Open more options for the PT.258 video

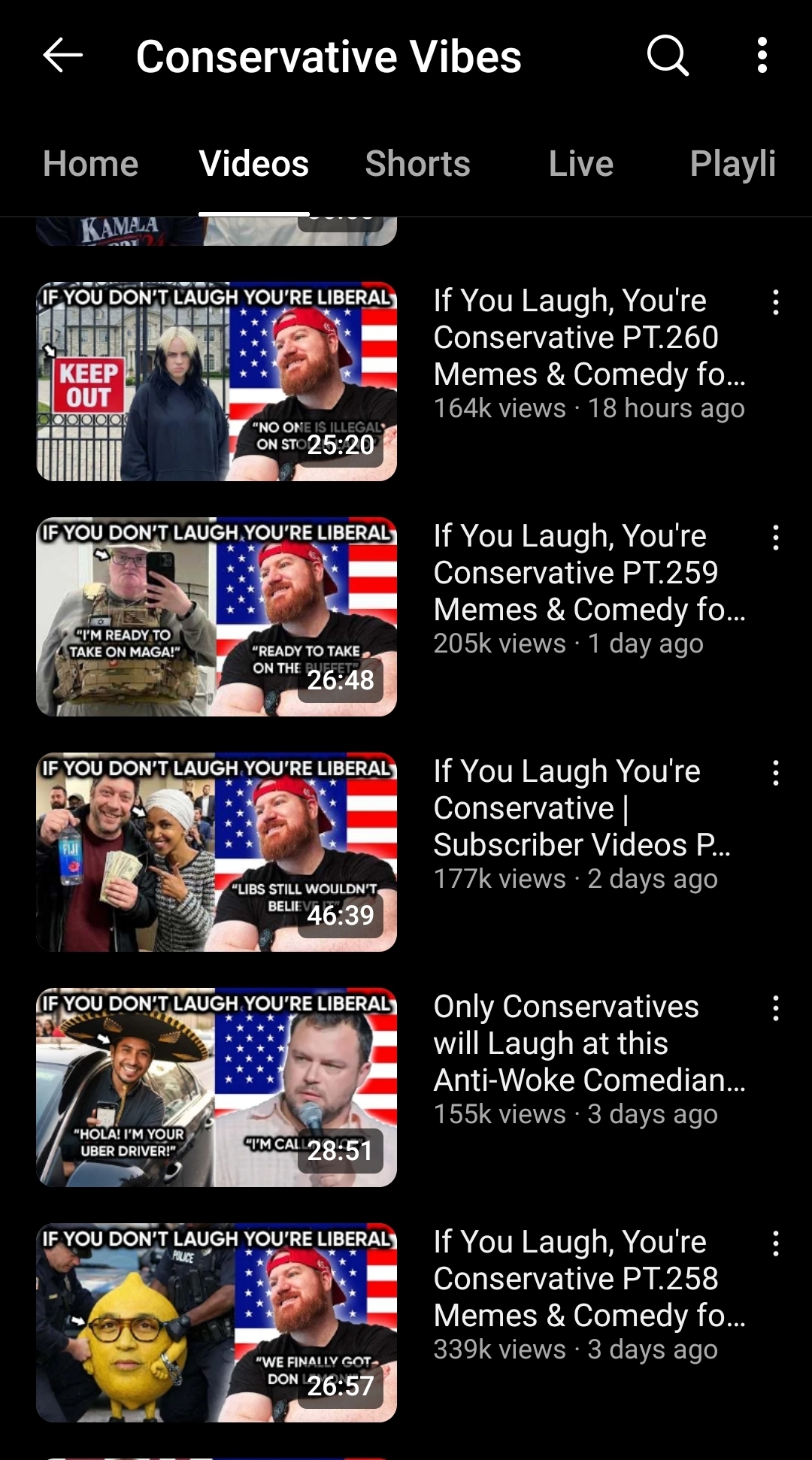776,1244
